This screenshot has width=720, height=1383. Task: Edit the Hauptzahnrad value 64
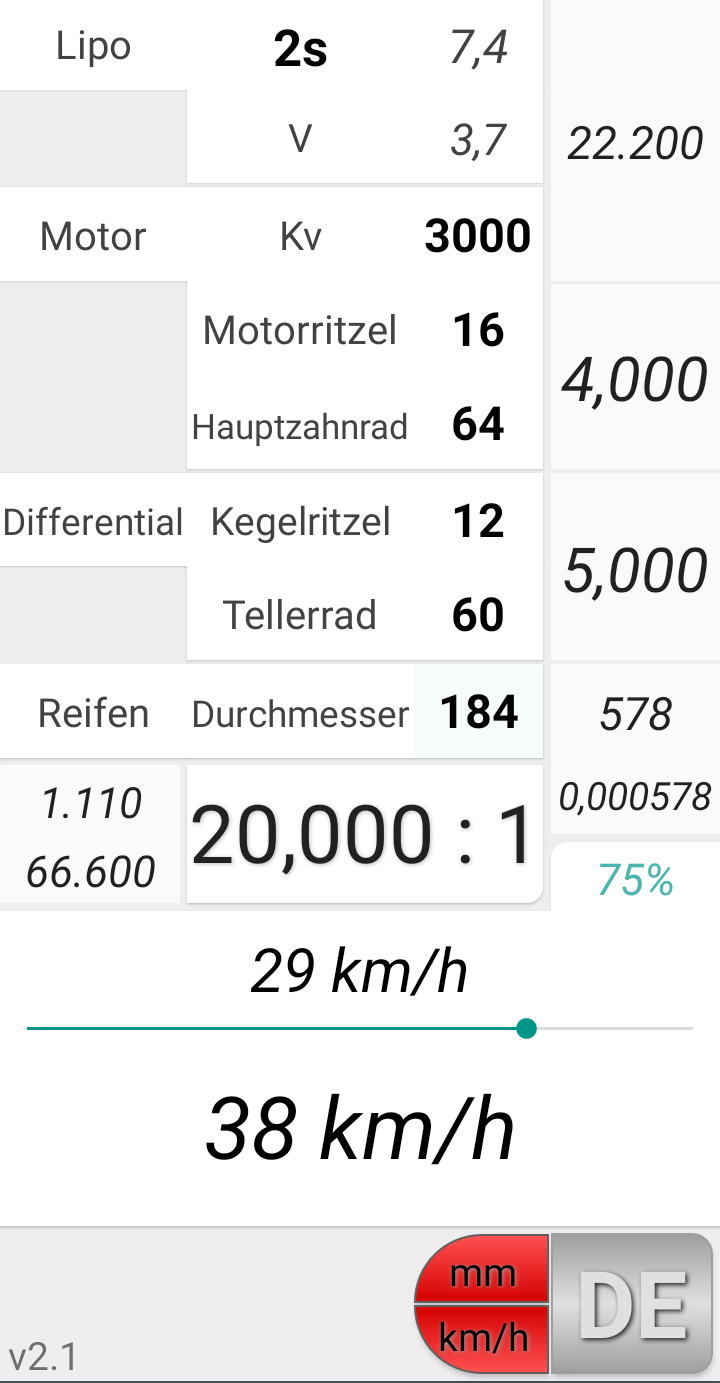tap(478, 424)
